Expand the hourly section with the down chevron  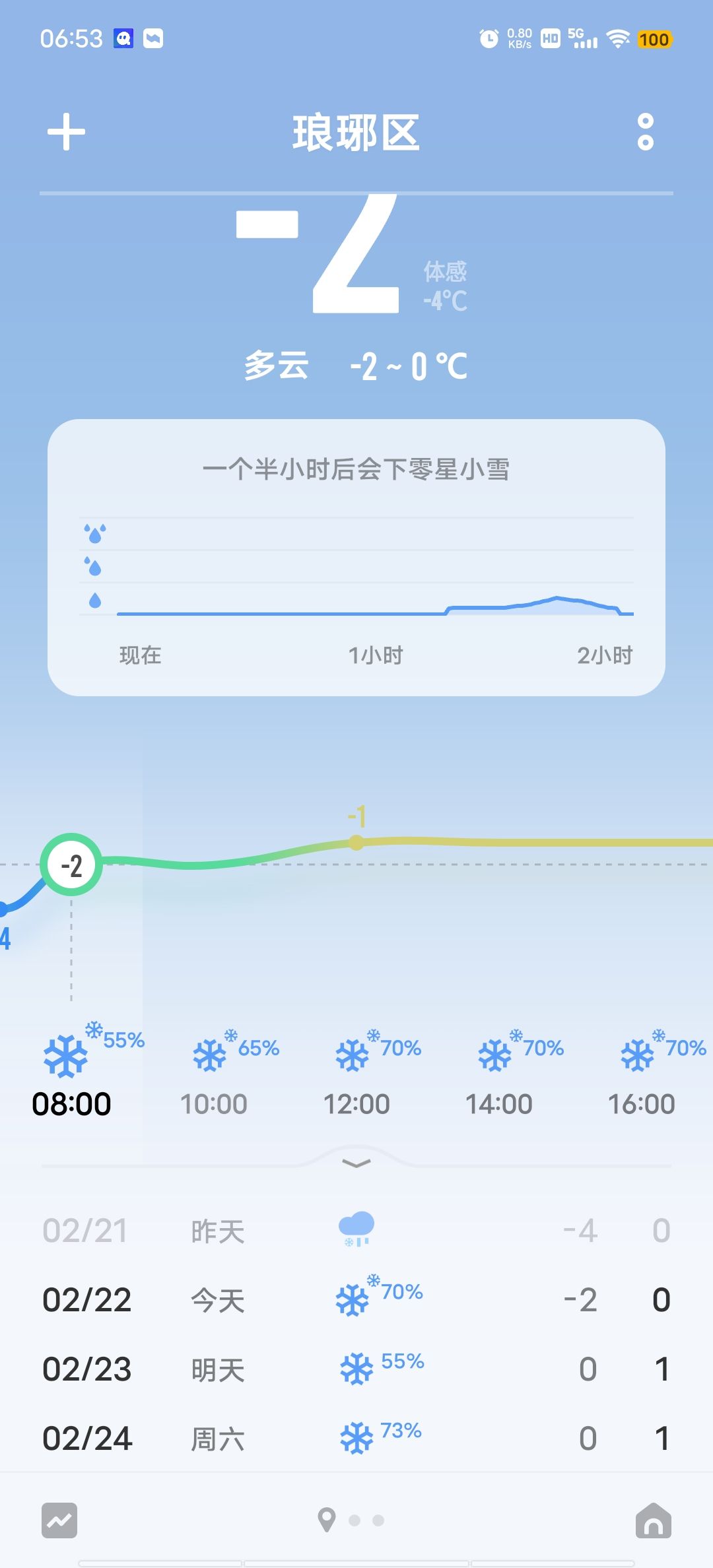point(356,1163)
